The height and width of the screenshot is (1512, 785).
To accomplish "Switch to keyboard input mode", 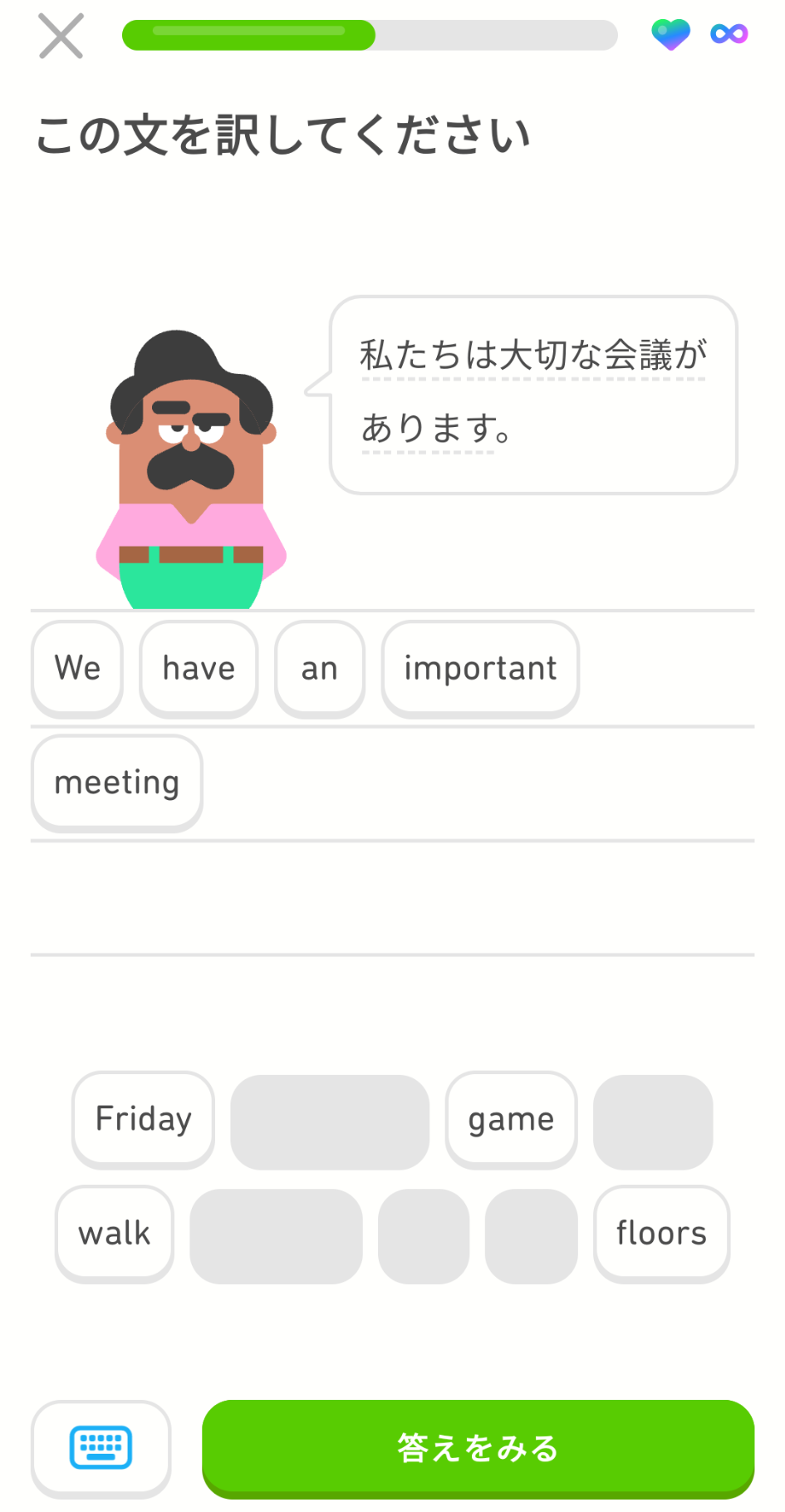I will coord(101,1448).
